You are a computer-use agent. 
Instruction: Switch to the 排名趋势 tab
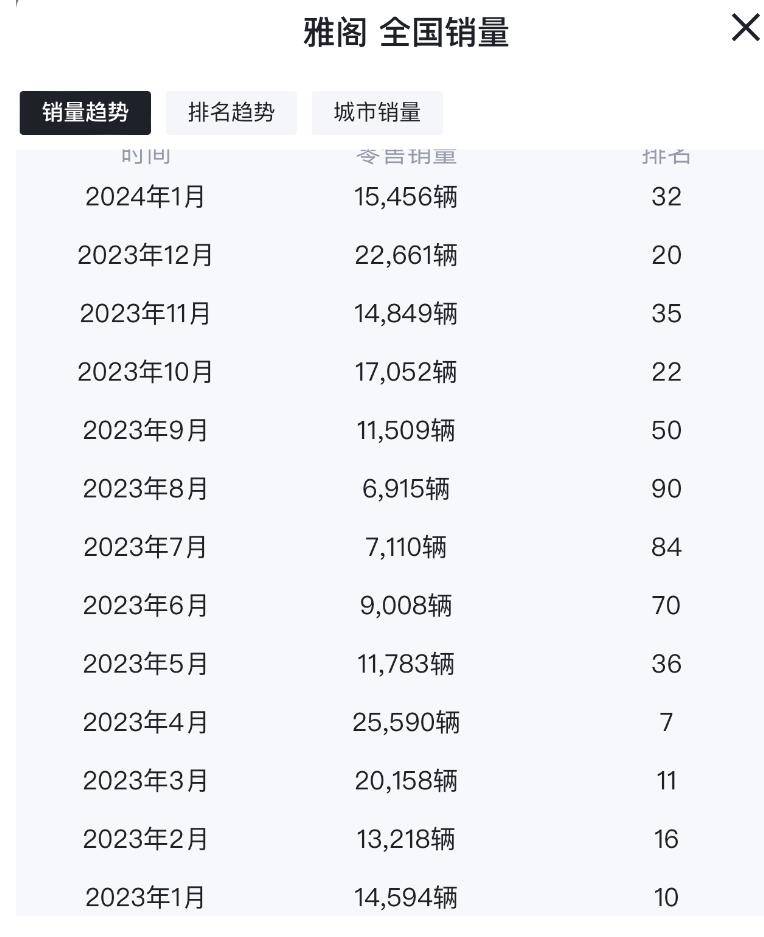tap(231, 113)
